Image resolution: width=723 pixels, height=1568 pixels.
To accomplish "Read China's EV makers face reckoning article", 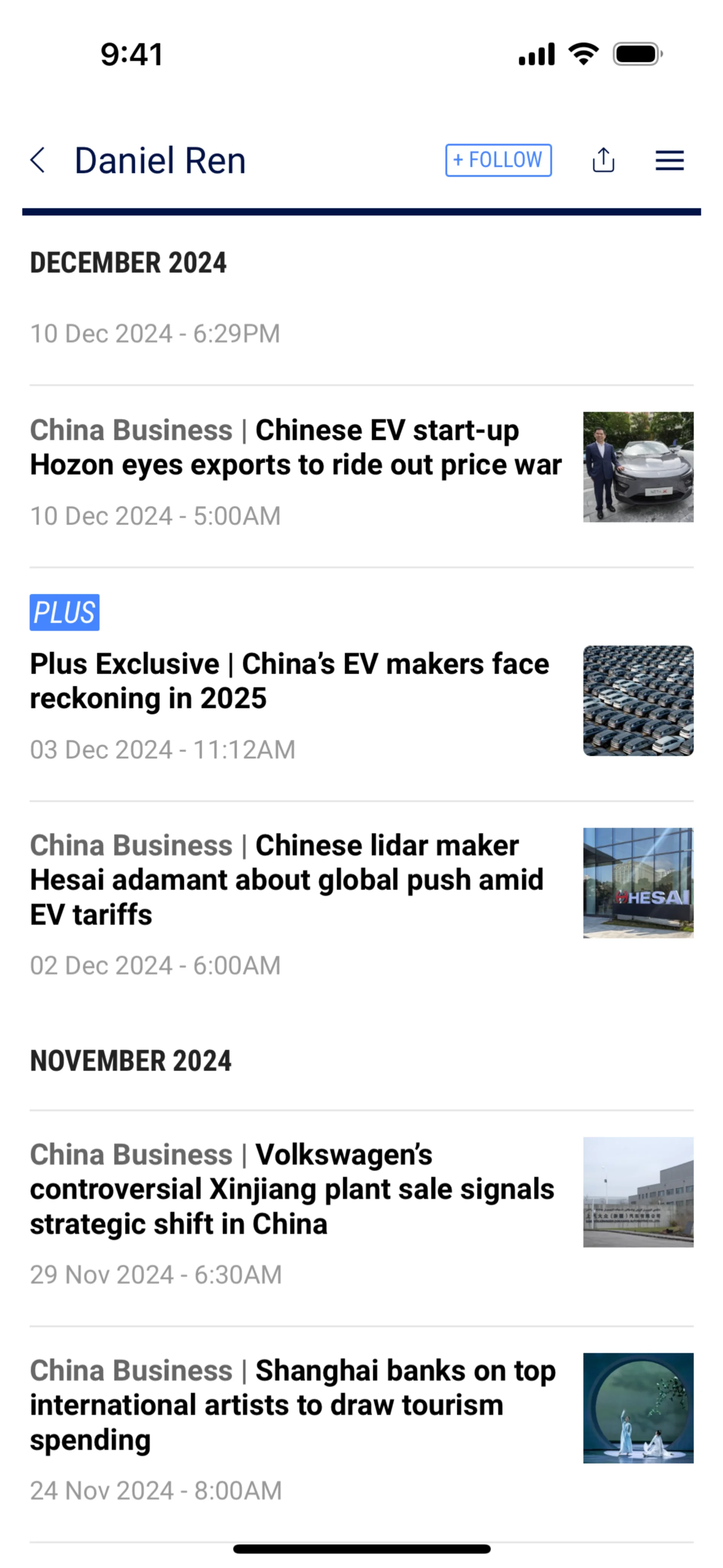I will 290,681.
